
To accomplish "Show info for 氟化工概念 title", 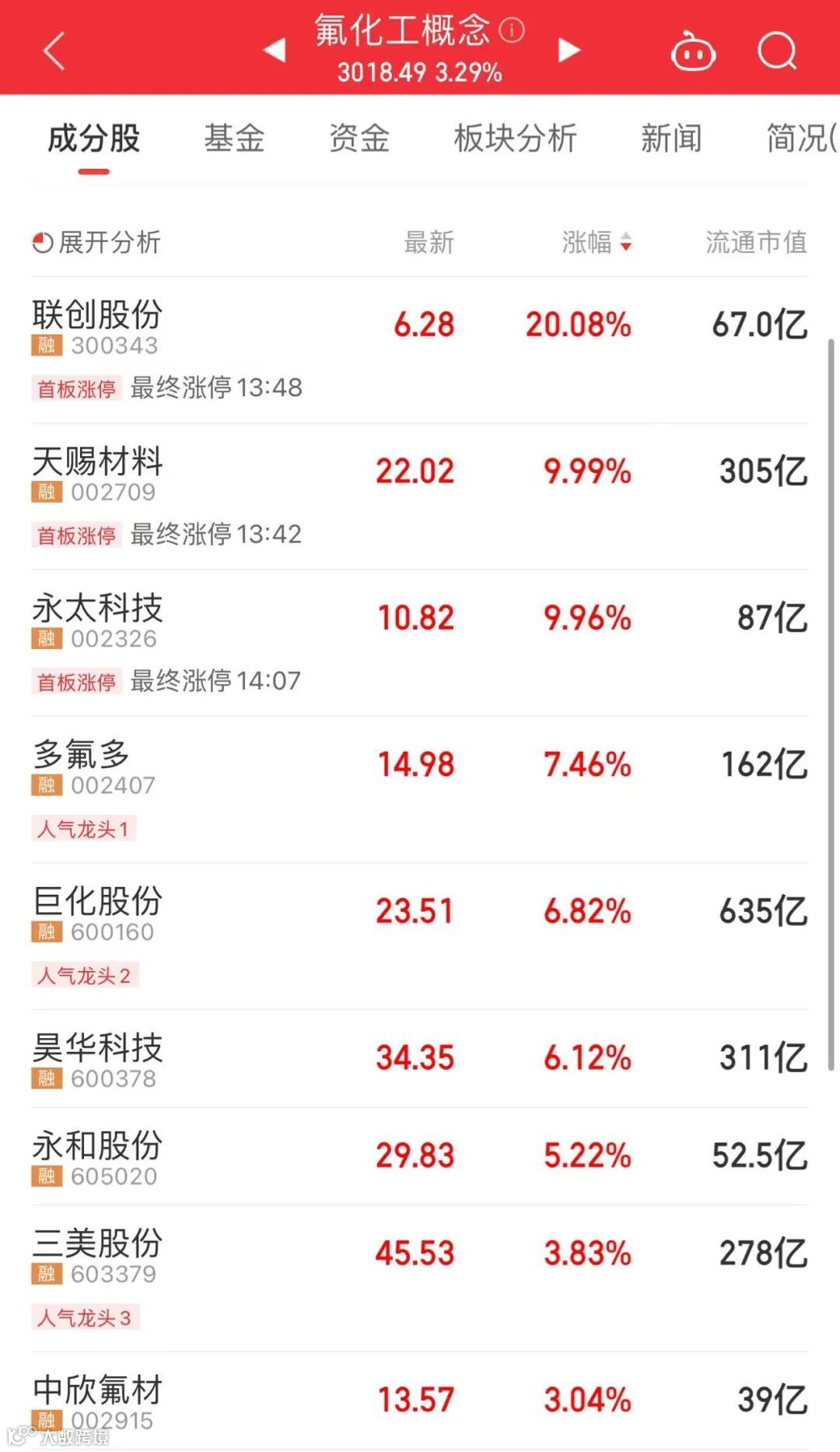I will pos(512,30).
